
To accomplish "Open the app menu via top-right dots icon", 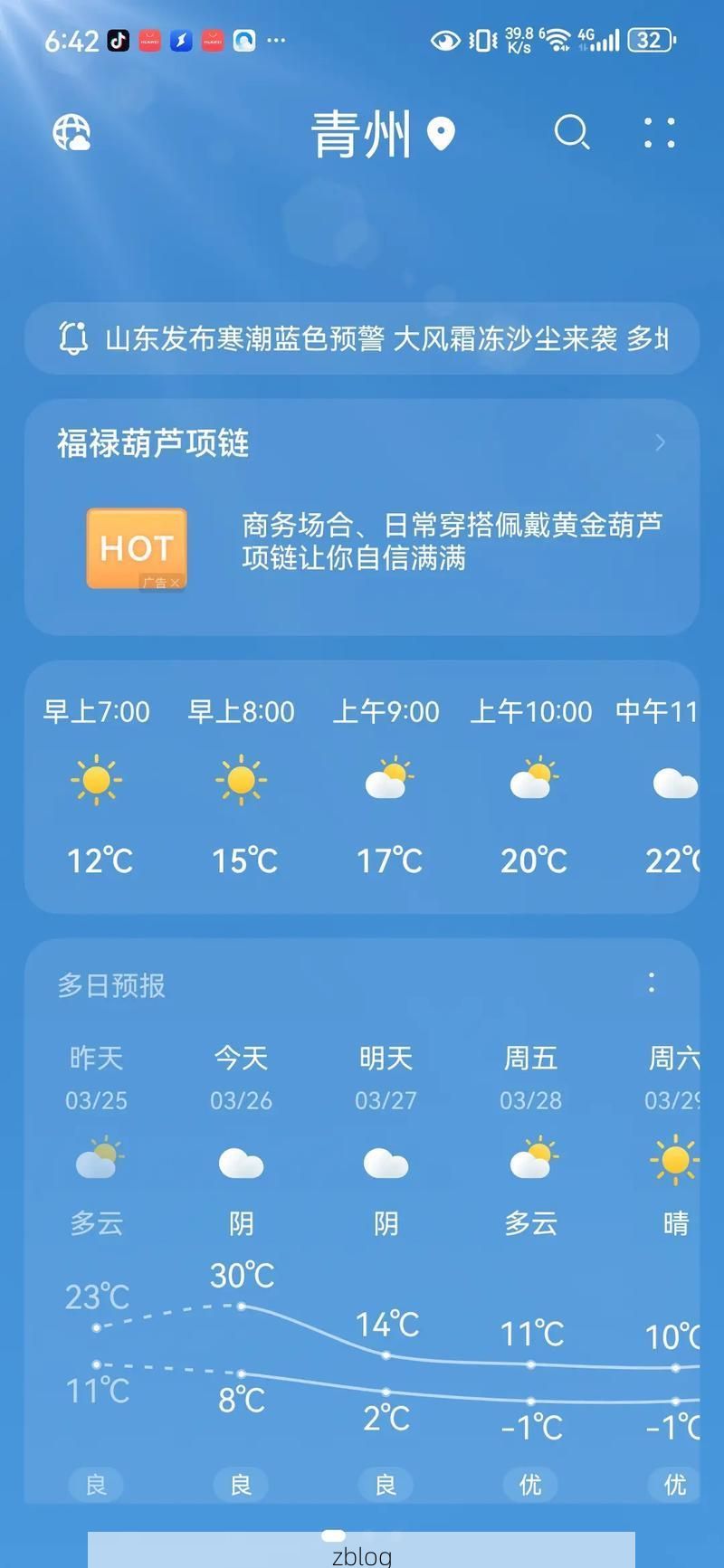I will click(x=659, y=134).
